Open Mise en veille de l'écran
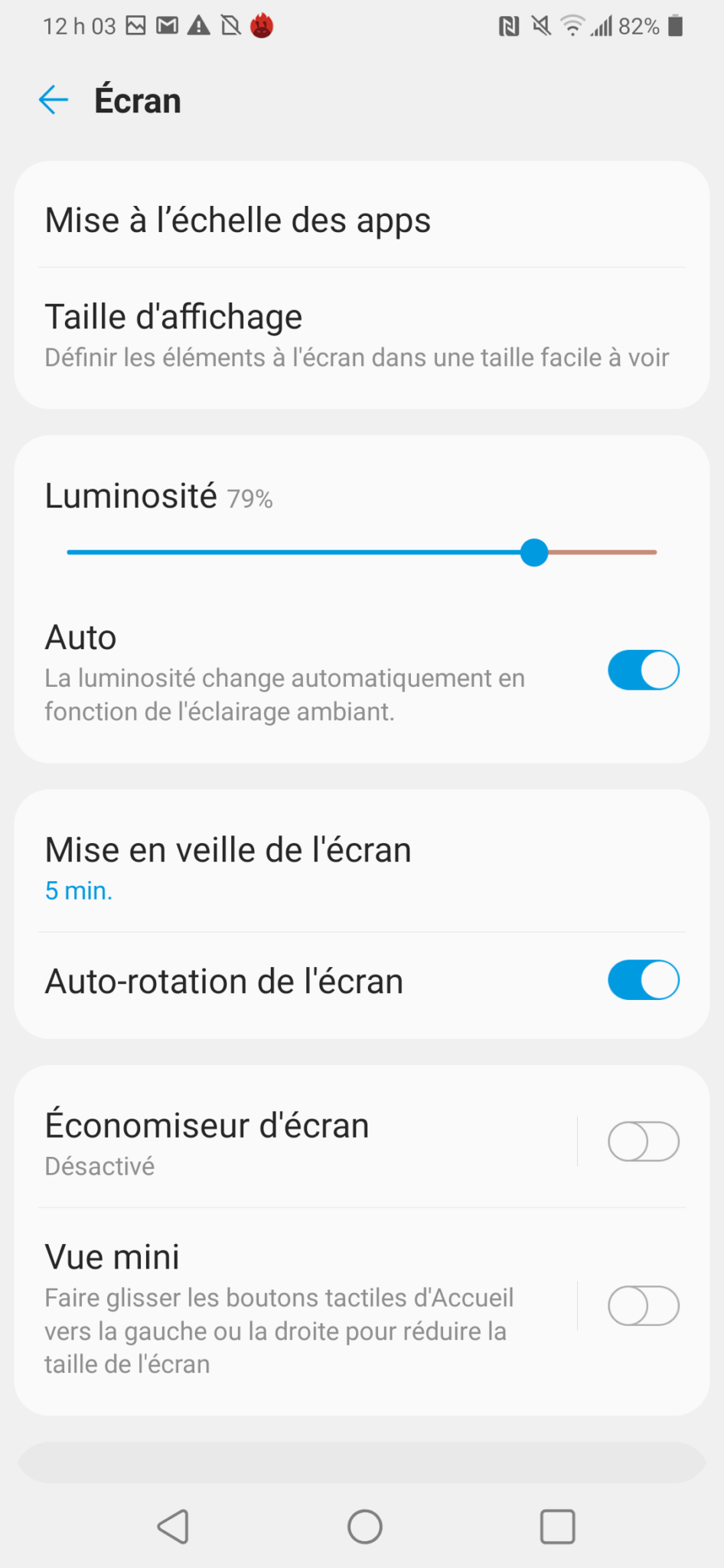The height and width of the screenshot is (1568, 724). click(x=228, y=867)
